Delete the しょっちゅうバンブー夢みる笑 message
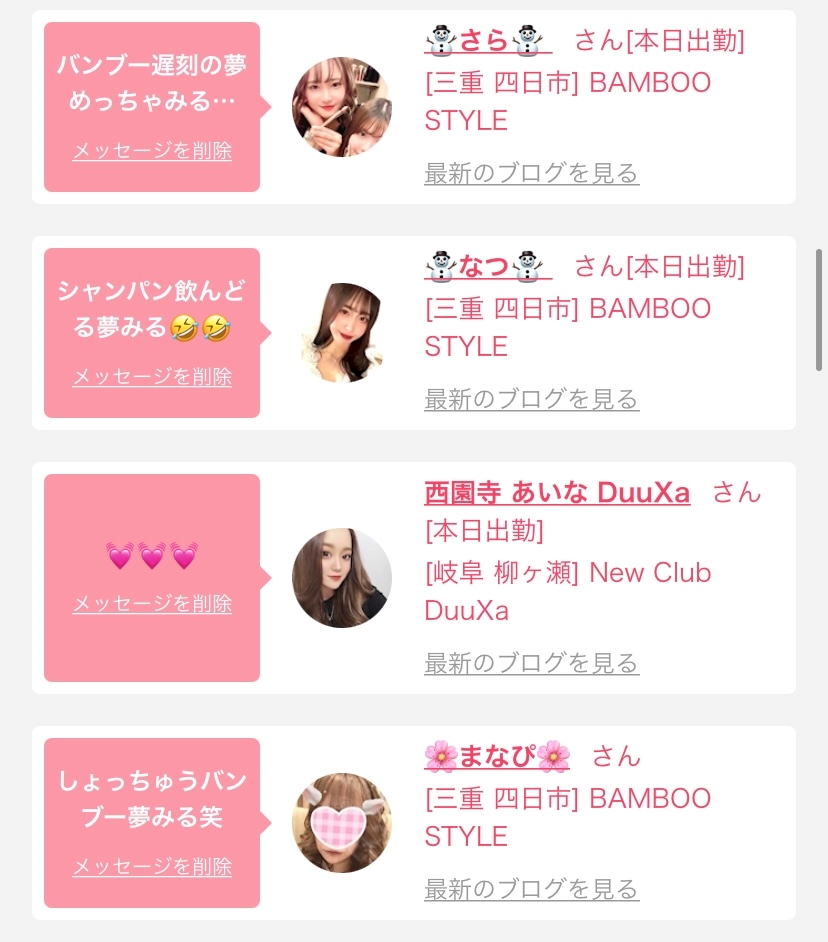The height and width of the screenshot is (942, 828). click(152, 867)
